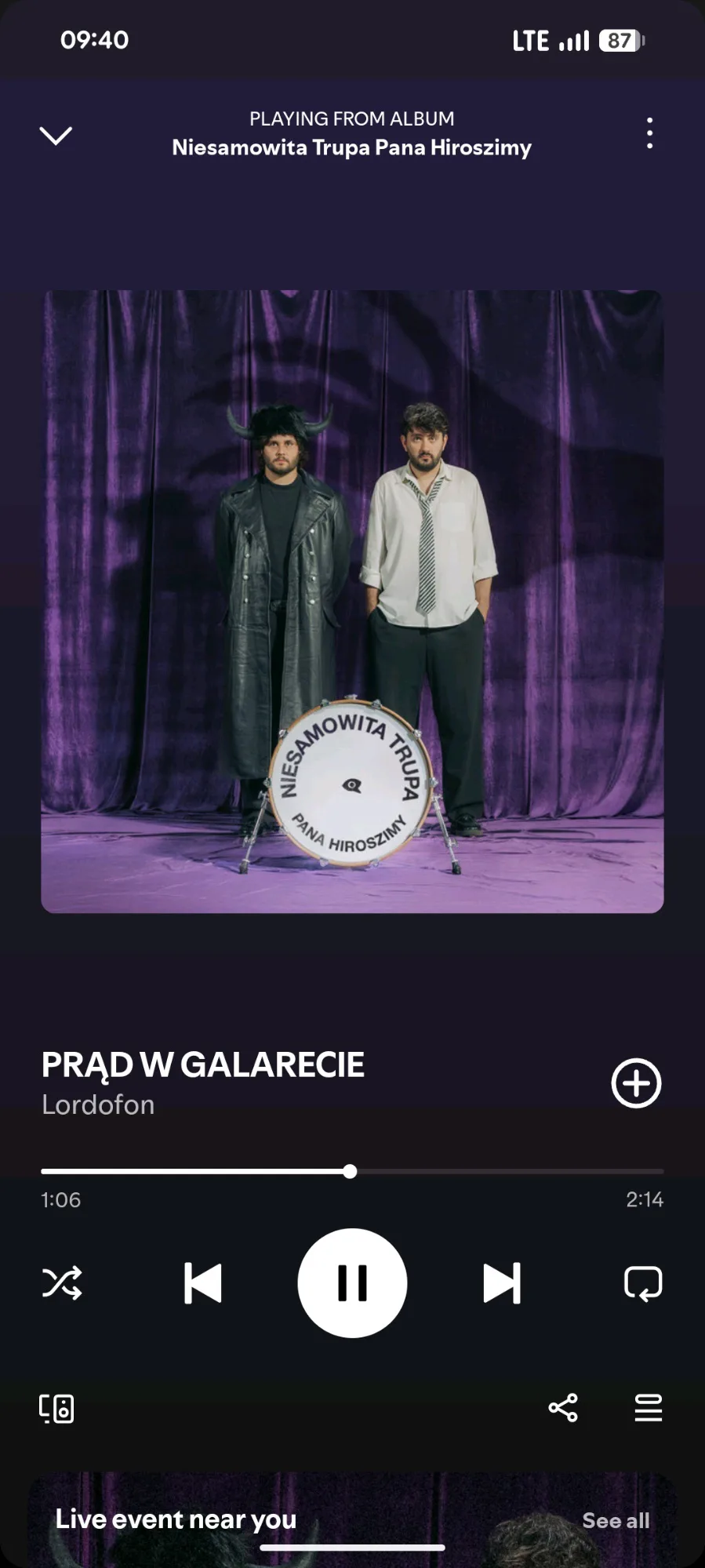The height and width of the screenshot is (1568, 705).
Task: Collapse the now playing screen
Action: (x=56, y=135)
